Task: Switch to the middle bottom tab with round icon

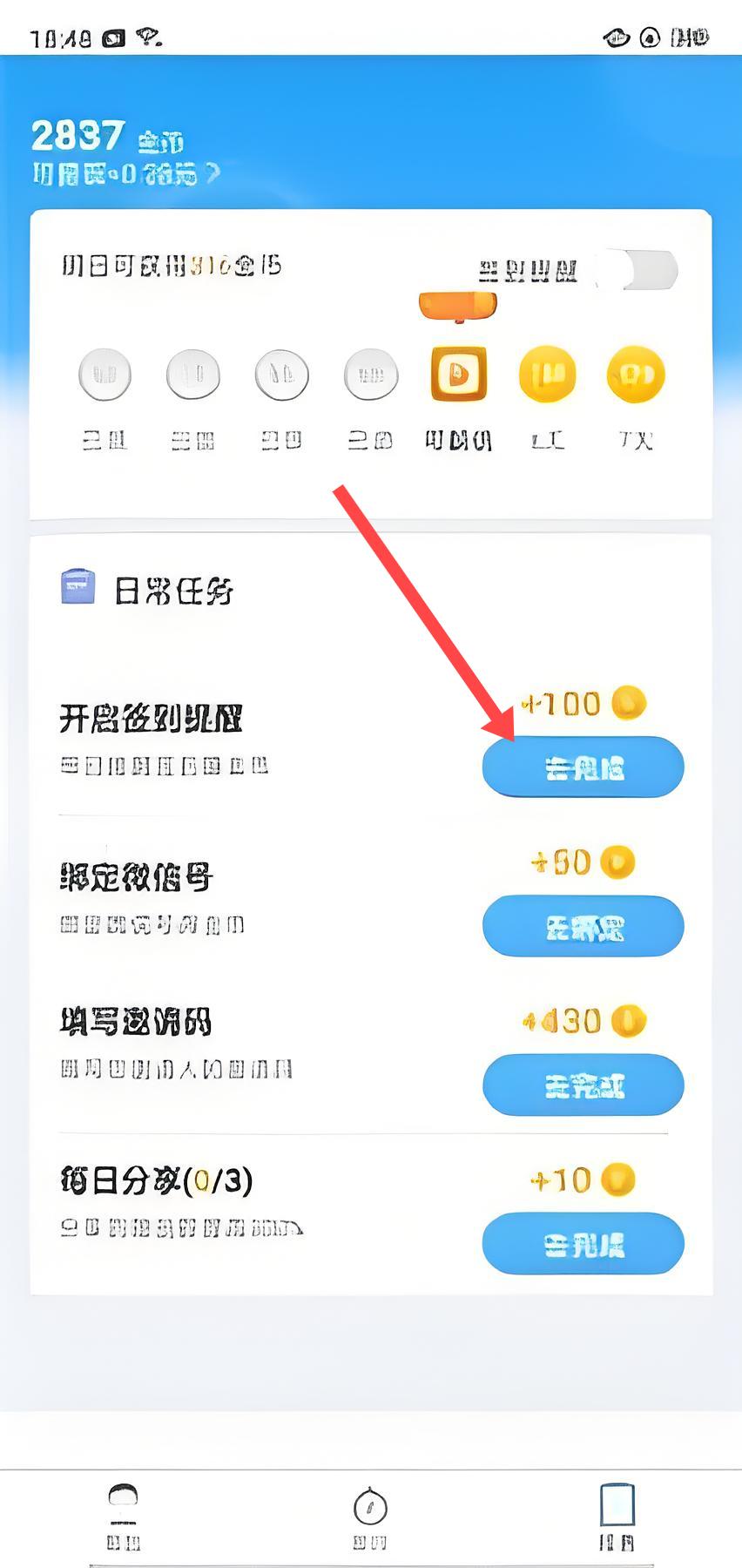Action: tap(370, 1514)
